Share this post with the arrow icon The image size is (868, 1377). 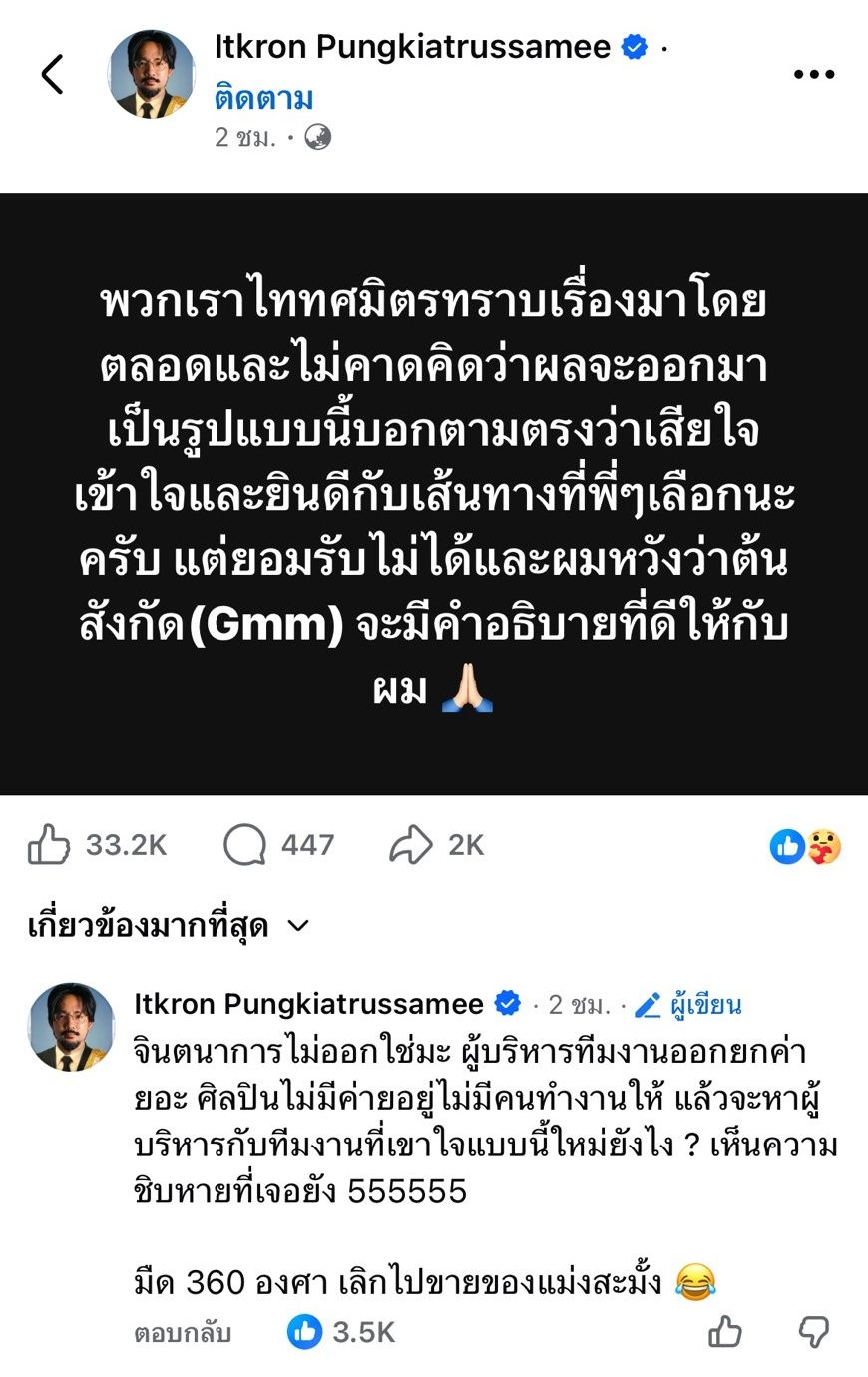coord(410,846)
